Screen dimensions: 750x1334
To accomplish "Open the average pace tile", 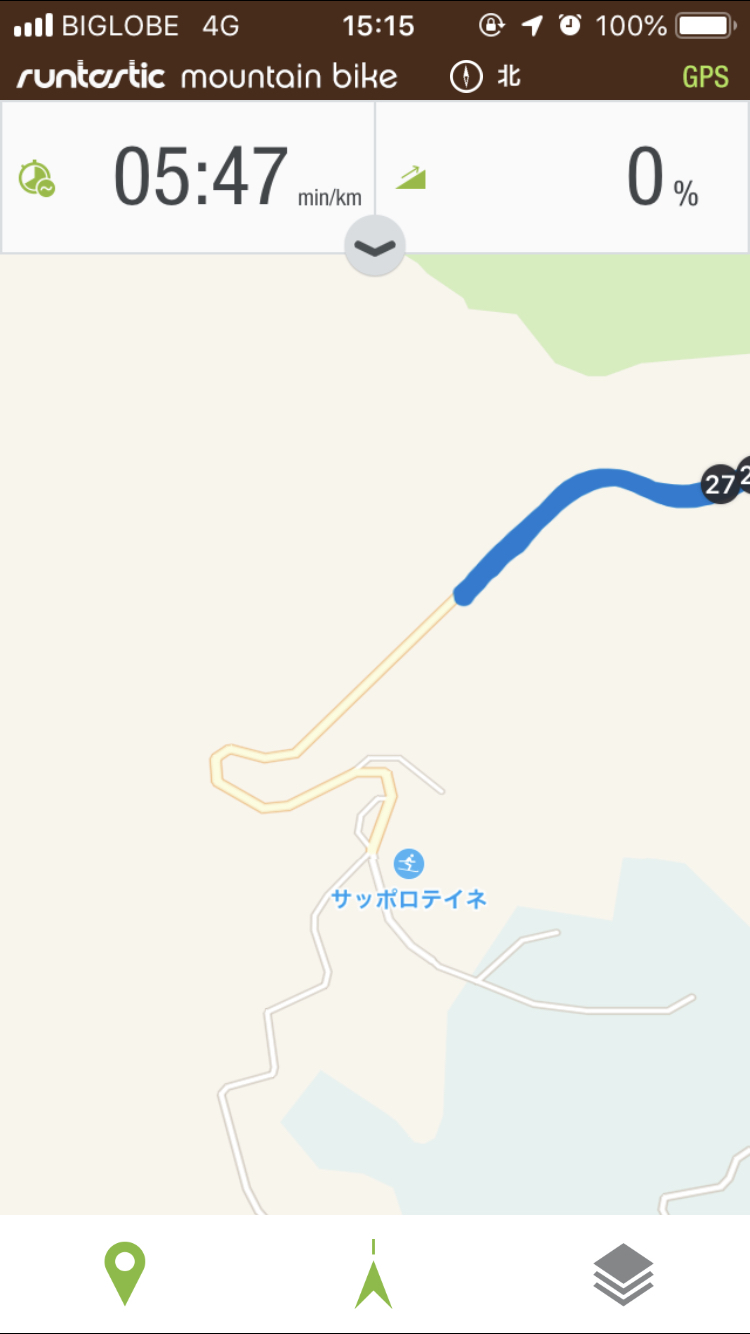I will [189, 177].
